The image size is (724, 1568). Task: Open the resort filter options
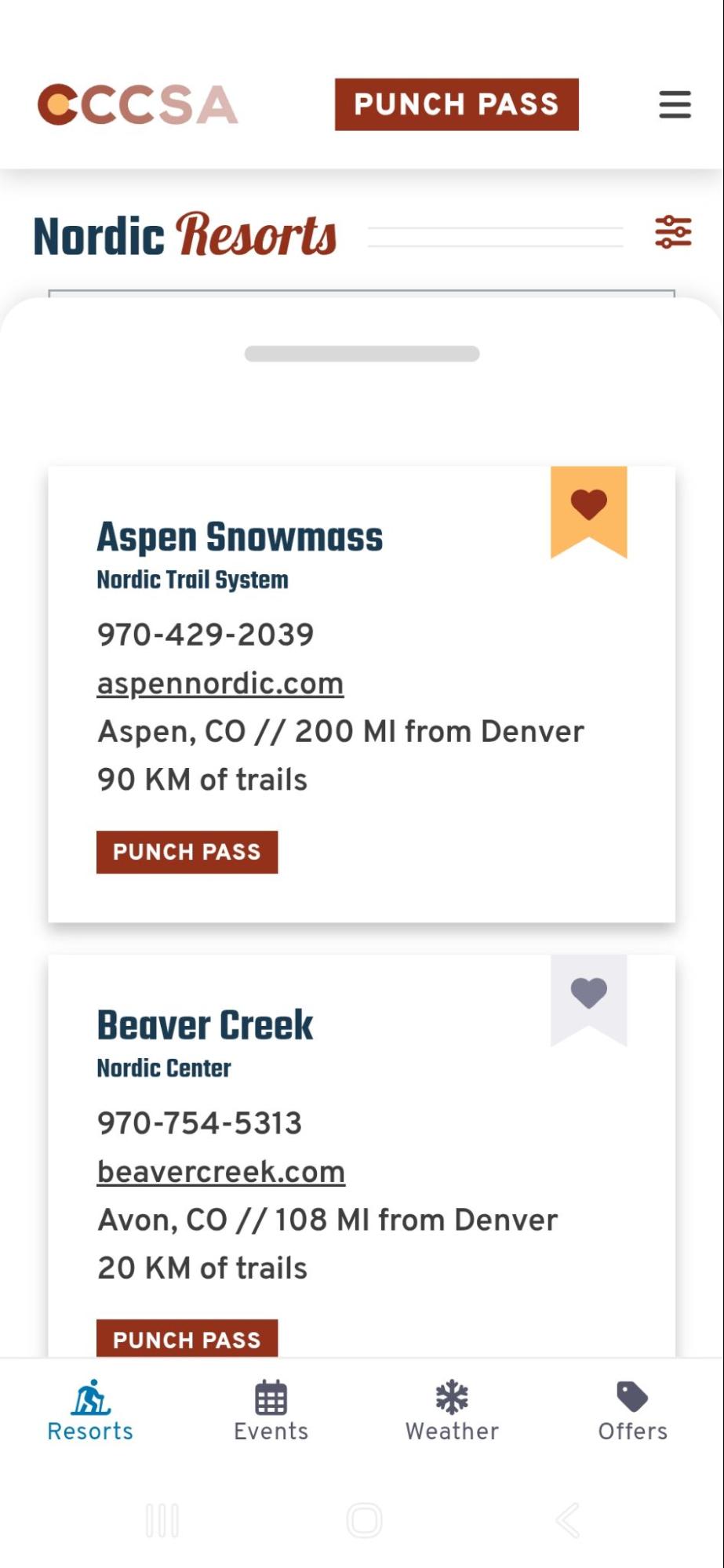[x=673, y=232]
